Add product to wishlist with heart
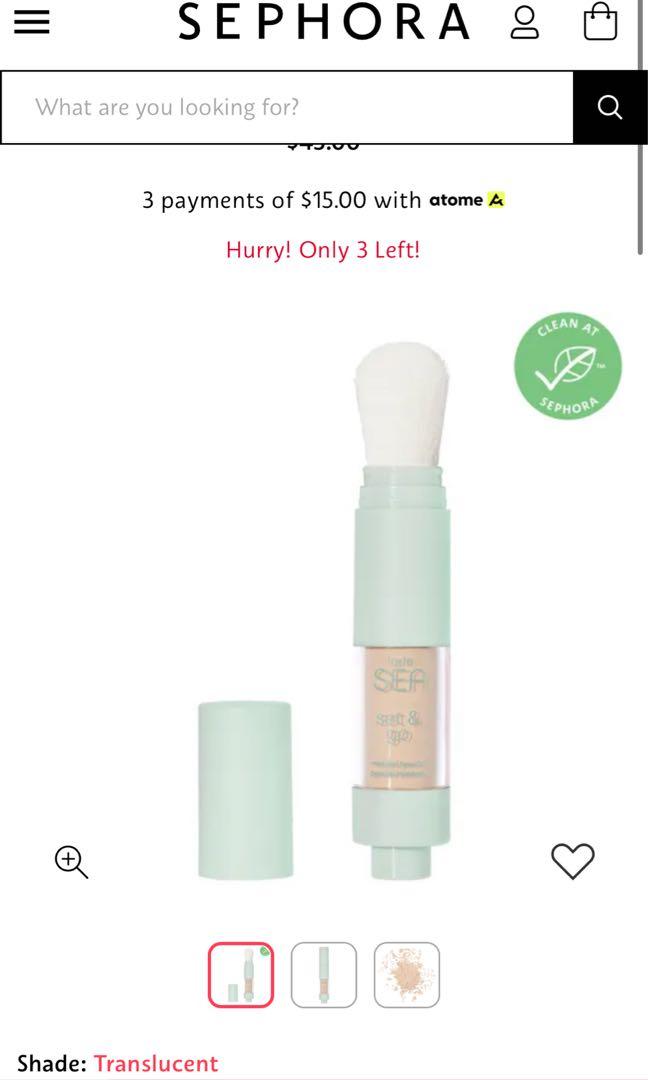648x1080 pixels. click(x=573, y=861)
